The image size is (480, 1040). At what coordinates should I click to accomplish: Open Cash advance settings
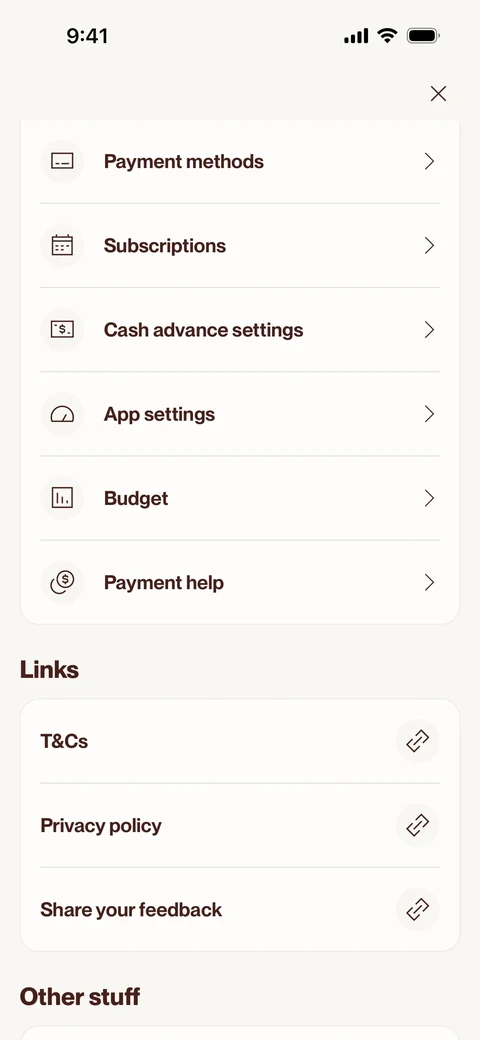point(240,330)
